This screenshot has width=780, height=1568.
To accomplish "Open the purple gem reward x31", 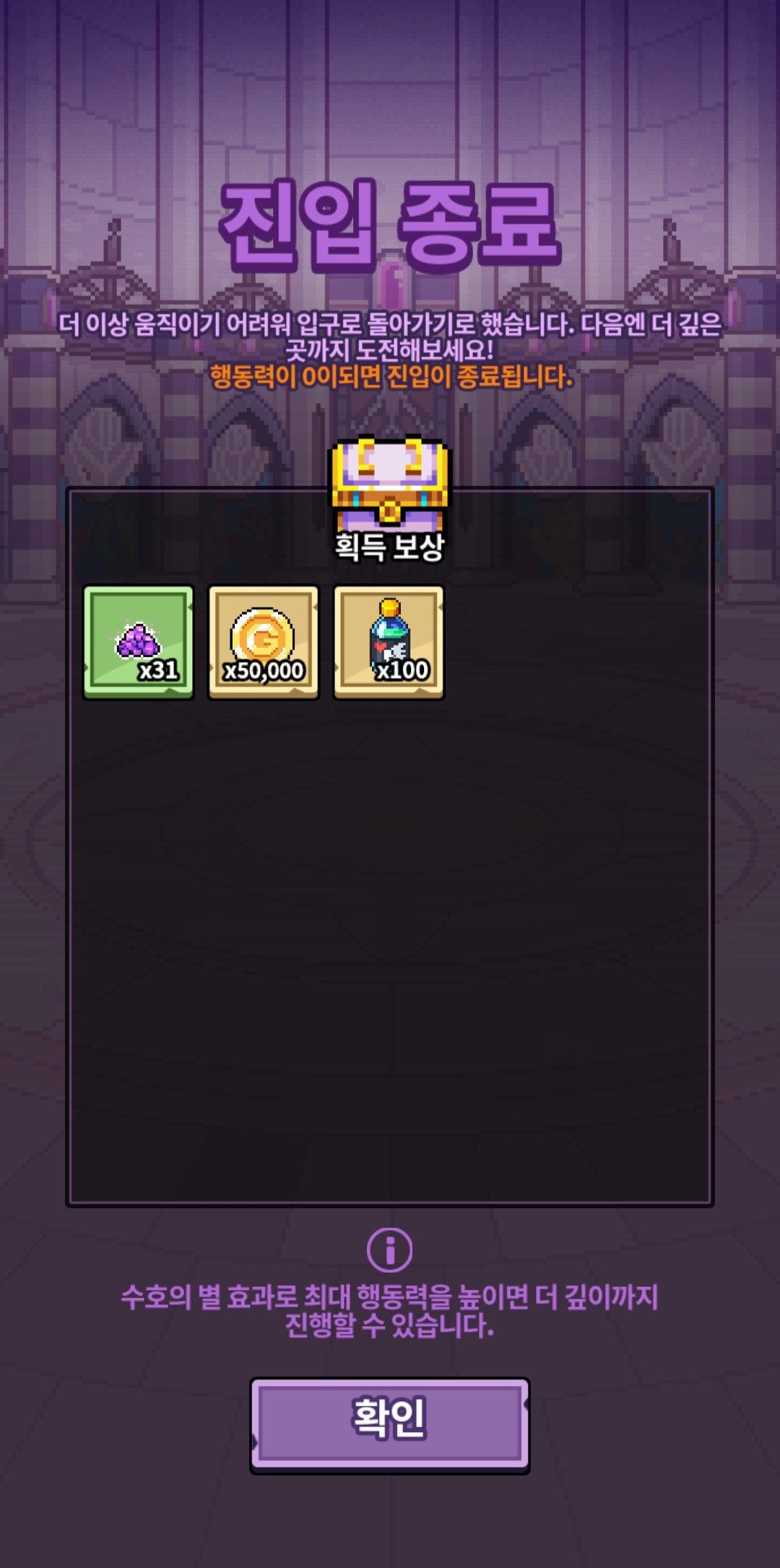I will coord(139,642).
